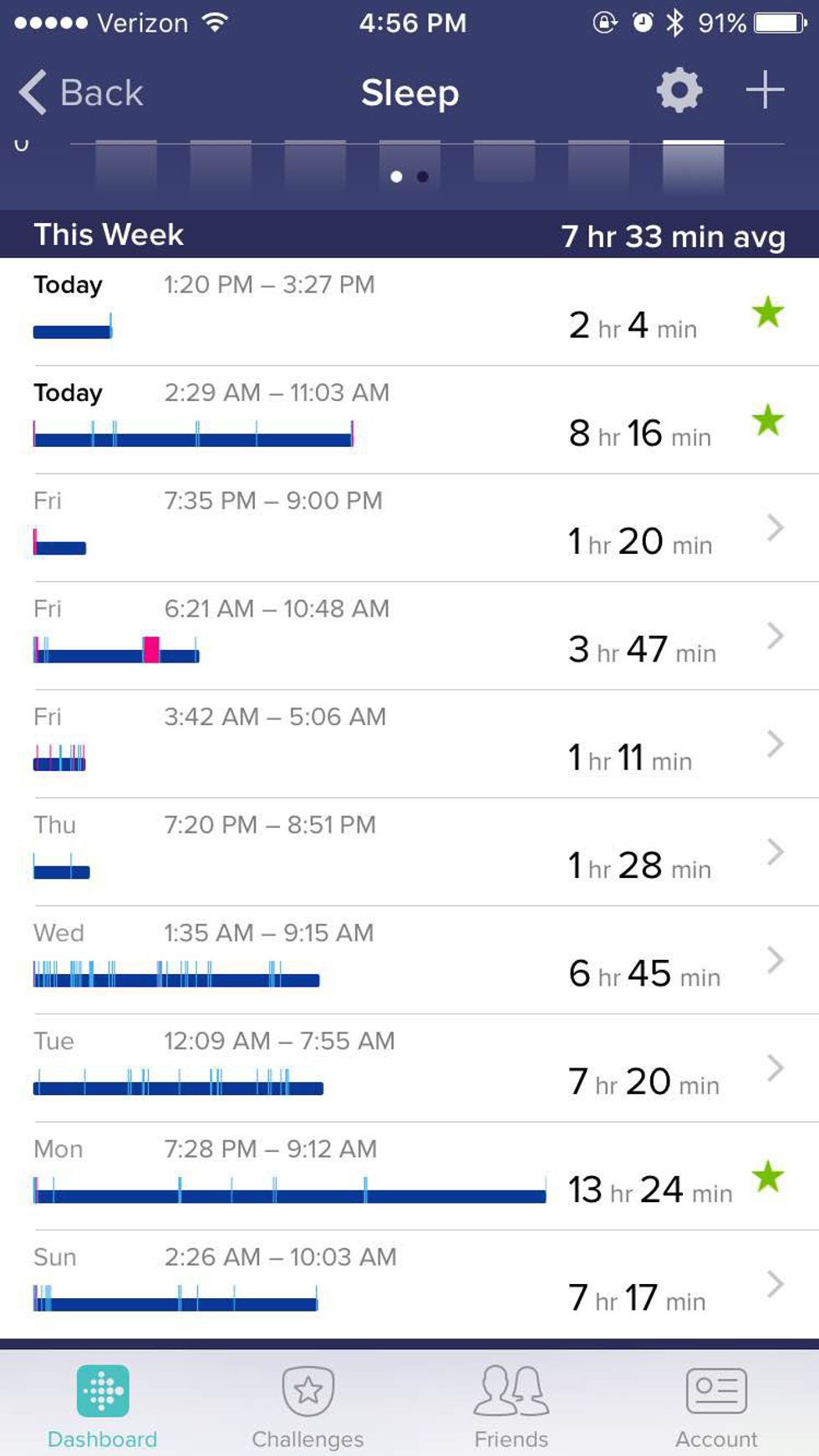
Task: Open sleep settings gear icon
Action: click(x=679, y=90)
